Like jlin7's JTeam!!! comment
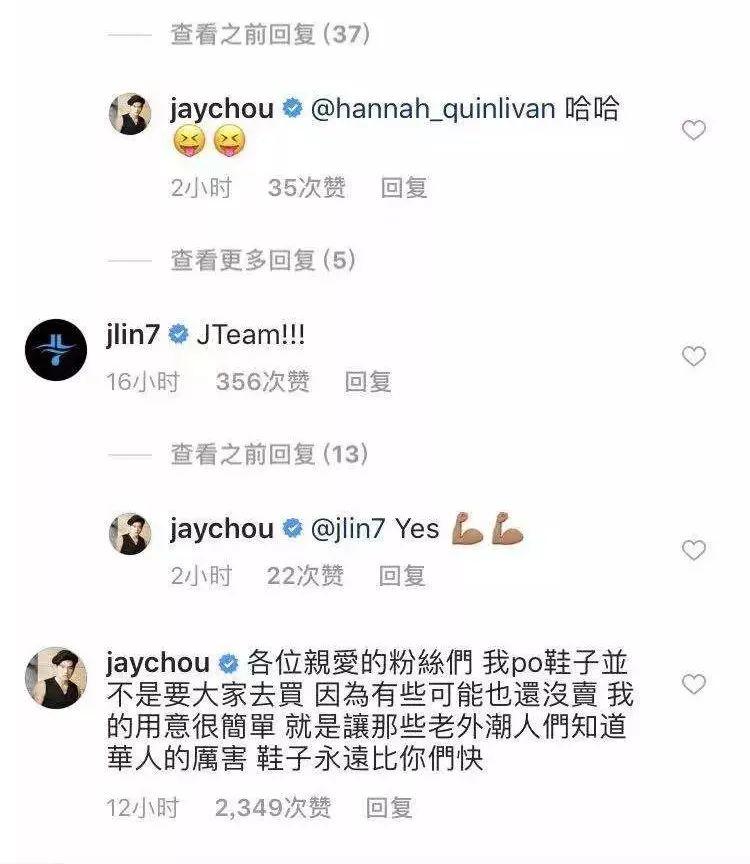The height and width of the screenshot is (864, 750). pos(693,356)
